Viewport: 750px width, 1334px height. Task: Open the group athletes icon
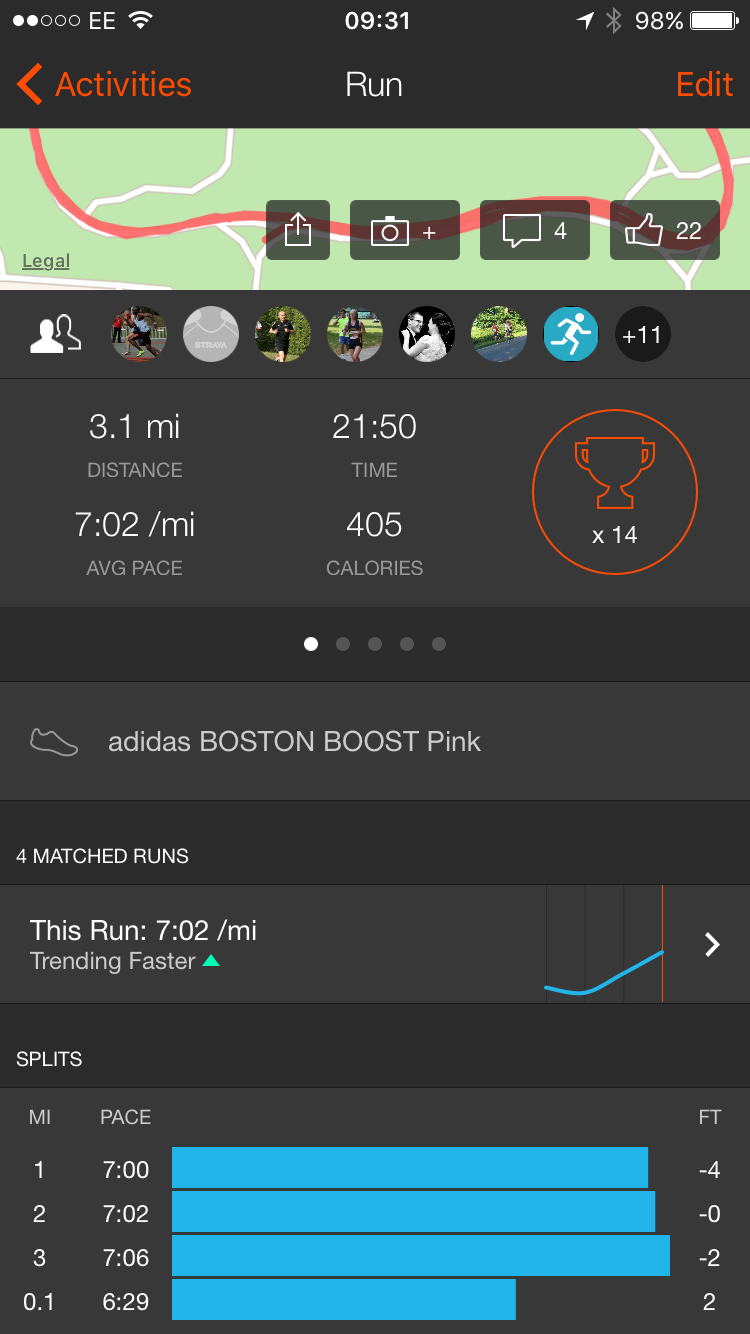point(56,334)
